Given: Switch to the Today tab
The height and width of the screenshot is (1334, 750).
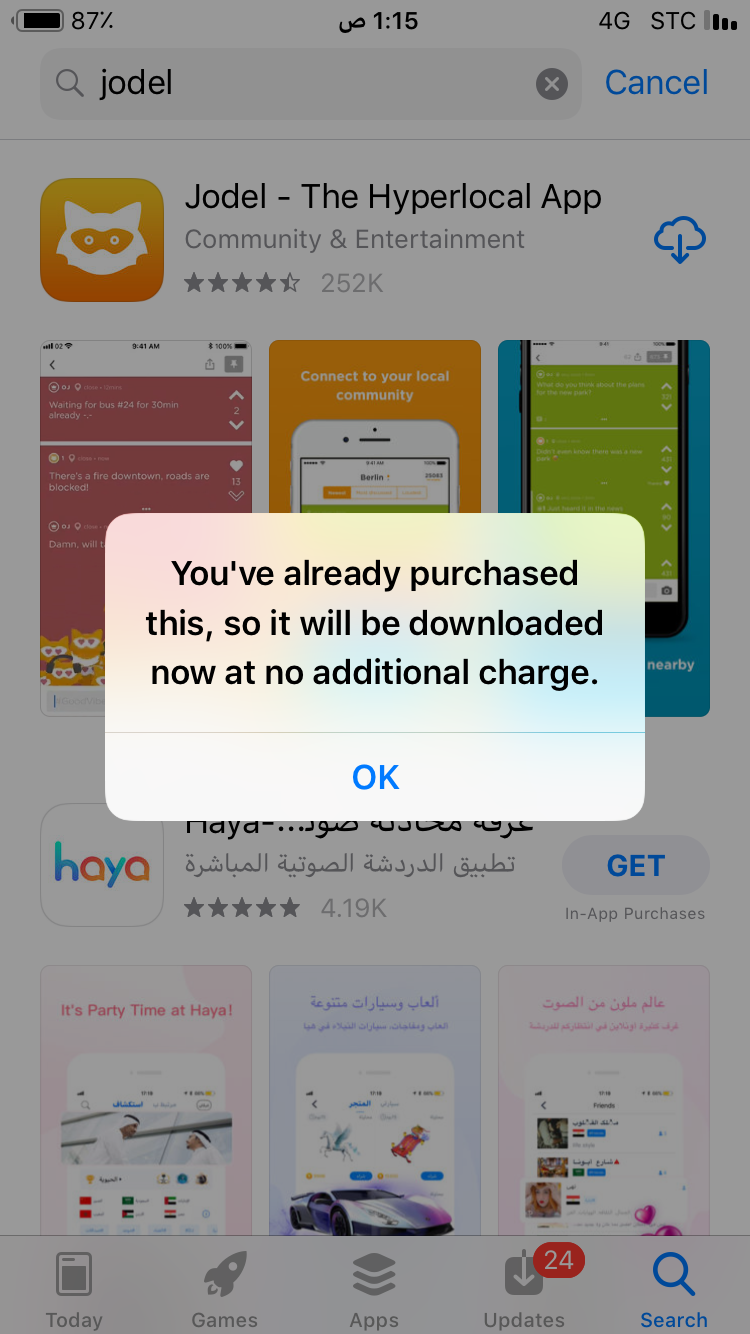Looking at the screenshot, I should 74,1290.
